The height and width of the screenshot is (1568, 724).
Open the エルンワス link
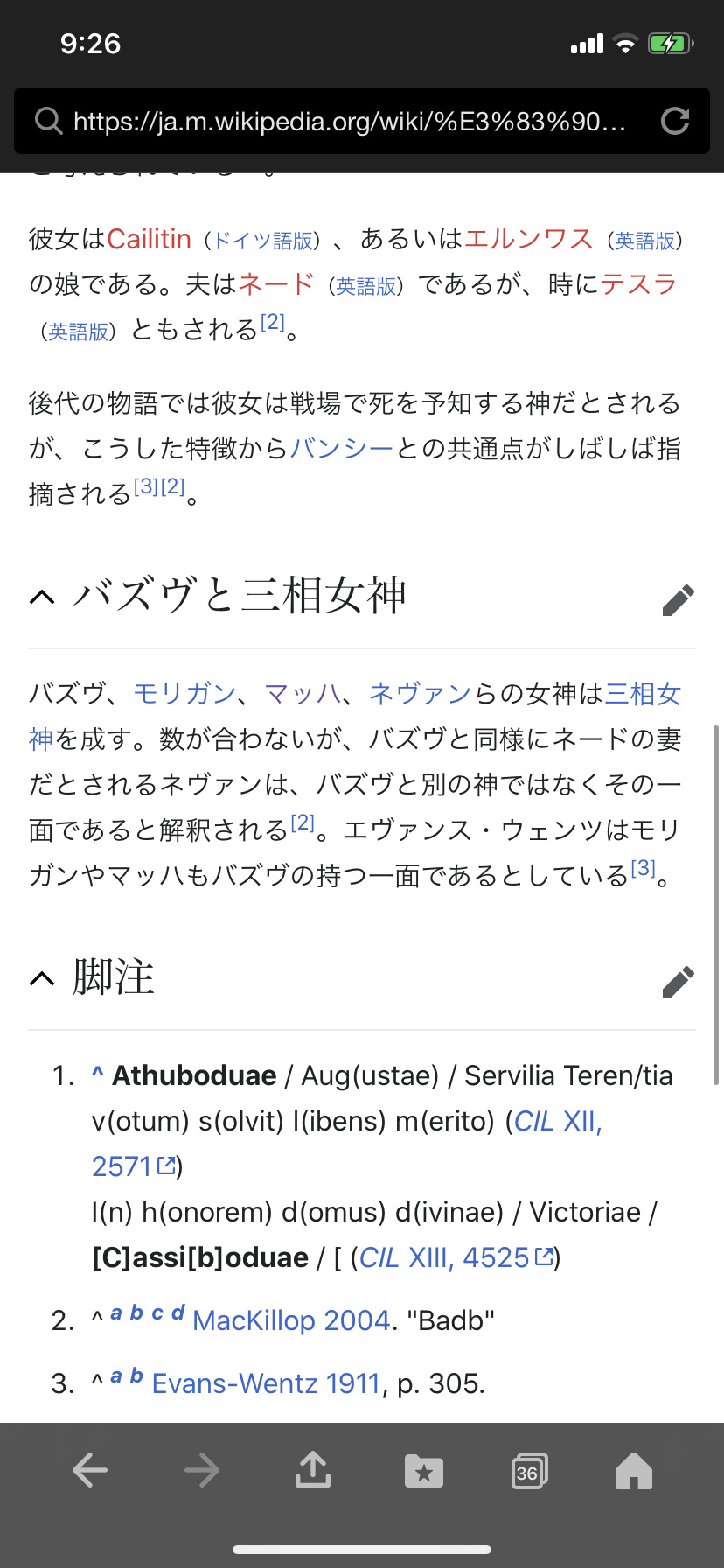529,239
